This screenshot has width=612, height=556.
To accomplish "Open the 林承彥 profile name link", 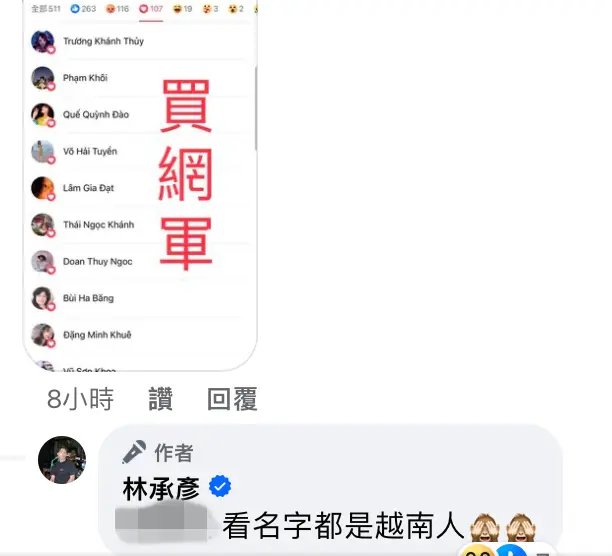I will 161,488.
